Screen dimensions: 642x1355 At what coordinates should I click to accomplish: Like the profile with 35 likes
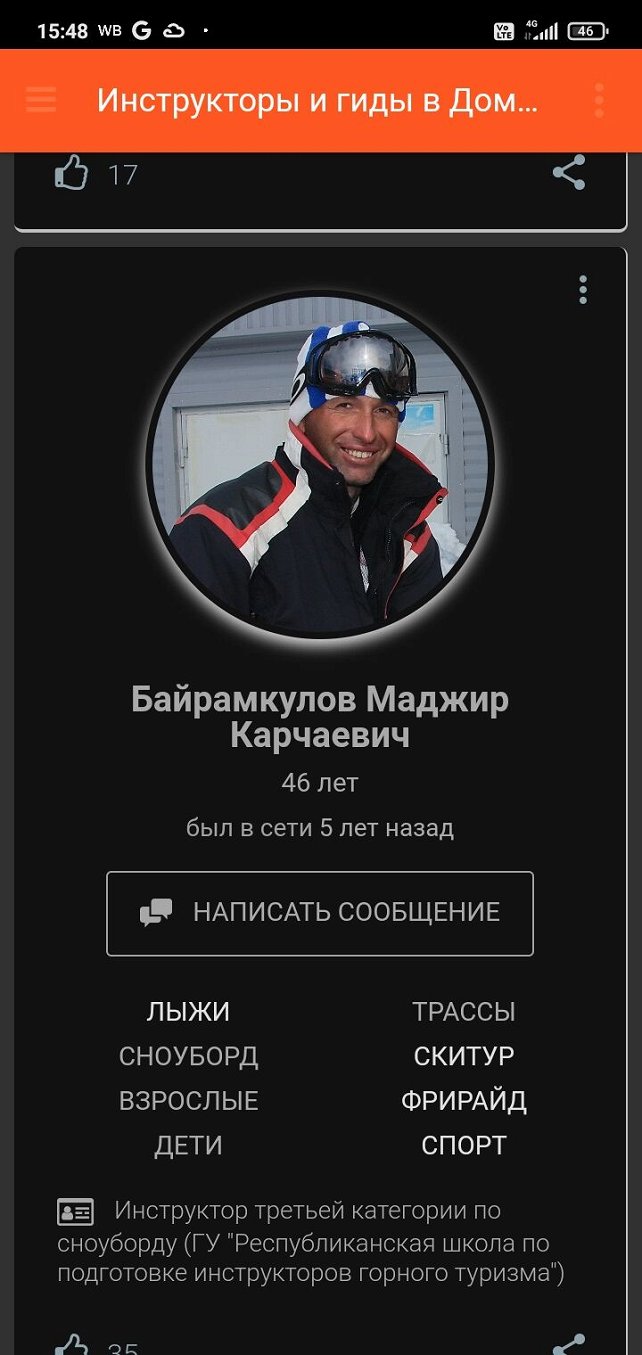[x=71, y=1345]
